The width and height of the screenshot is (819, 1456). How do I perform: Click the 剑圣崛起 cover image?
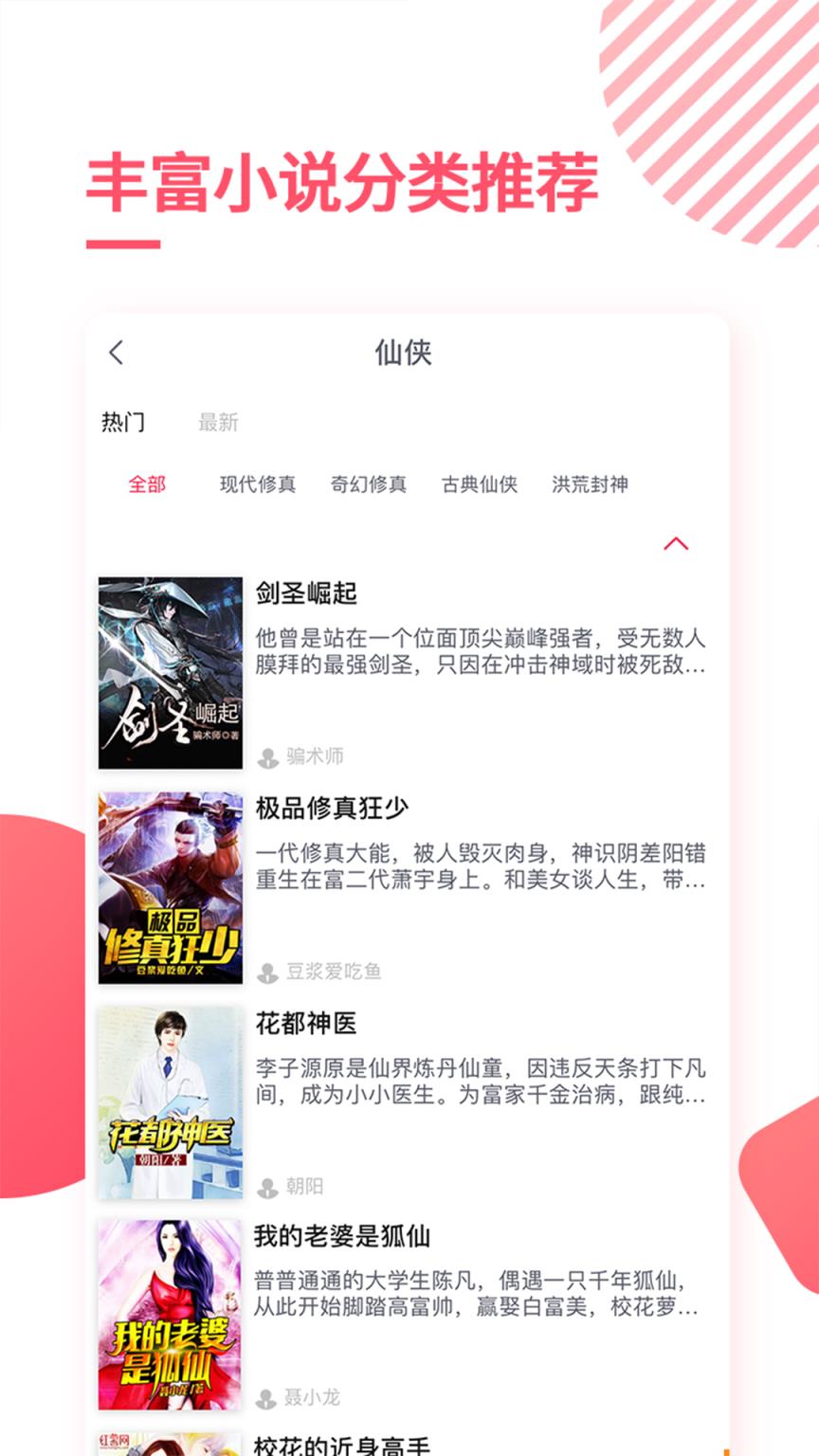coord(172,672)
